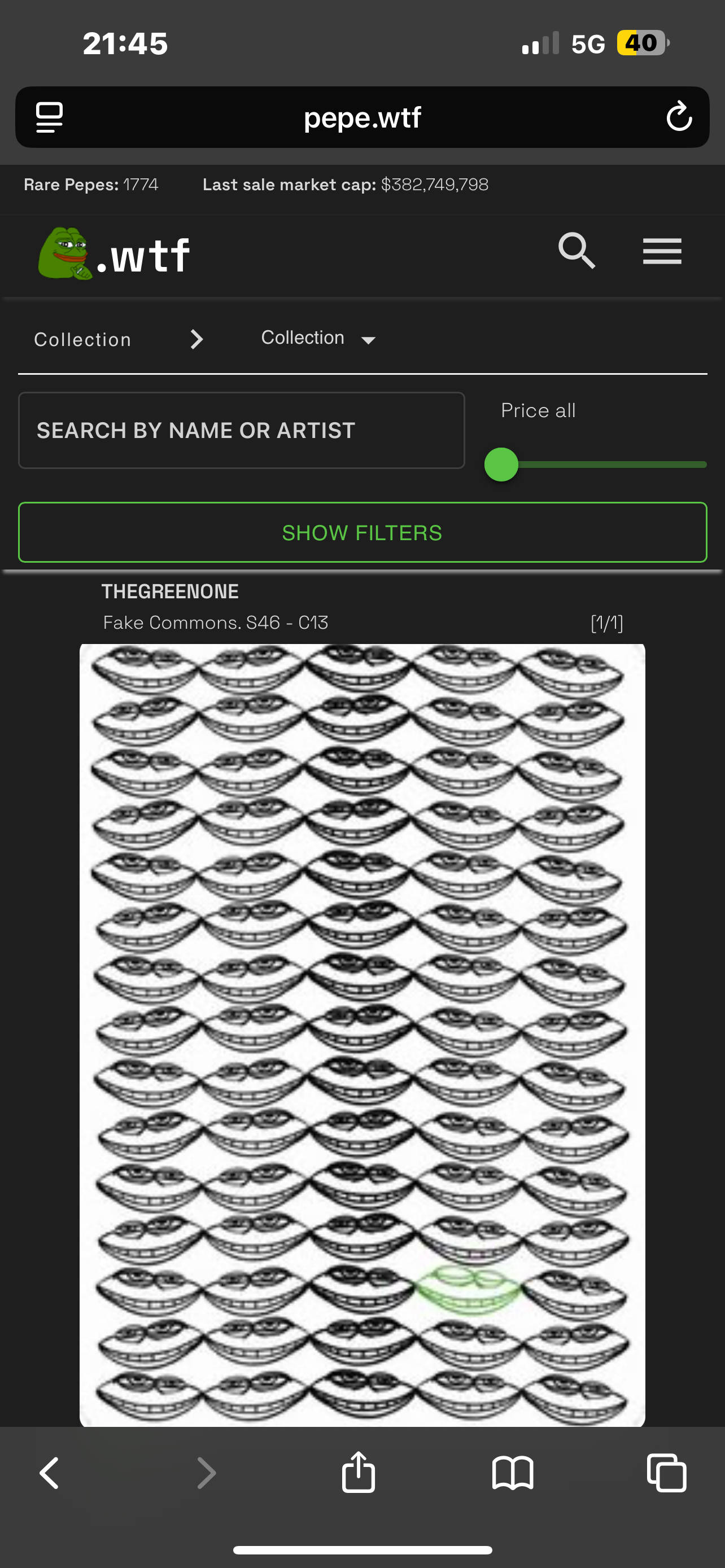Go back to the previous page

point(49,1473)
